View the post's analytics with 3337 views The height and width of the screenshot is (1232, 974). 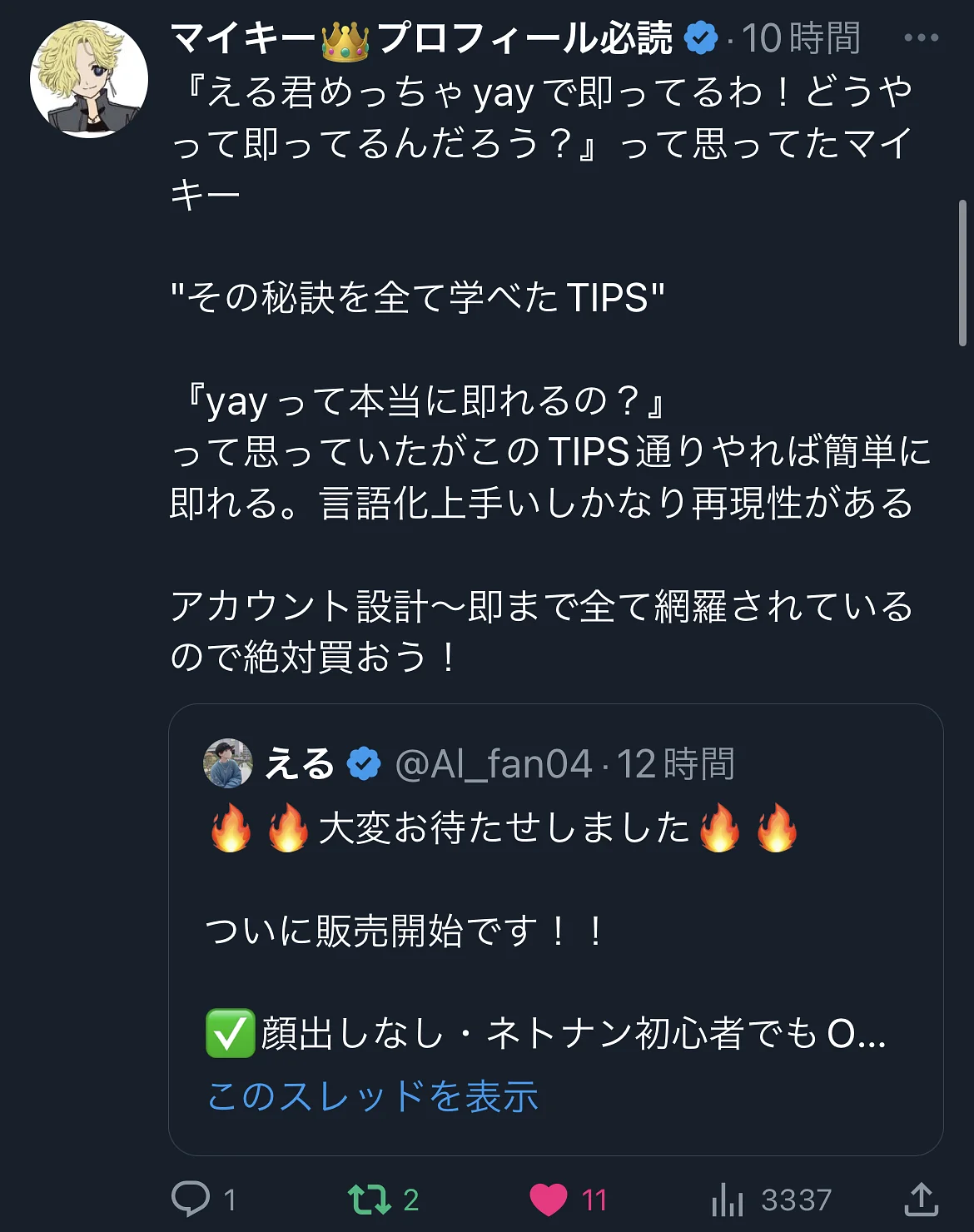728,1199
